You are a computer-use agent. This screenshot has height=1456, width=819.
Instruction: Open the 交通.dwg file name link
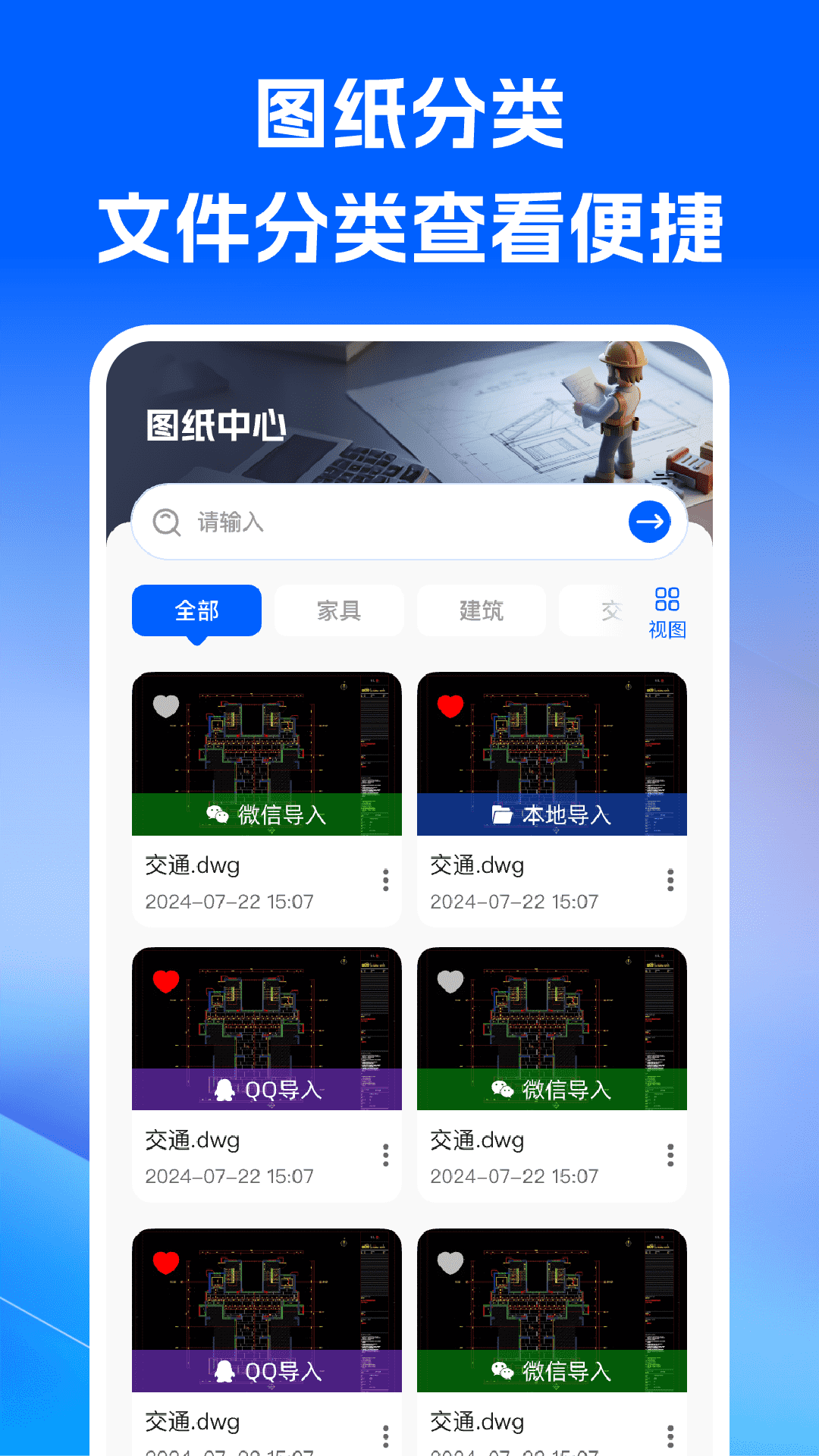coord(192,865)
